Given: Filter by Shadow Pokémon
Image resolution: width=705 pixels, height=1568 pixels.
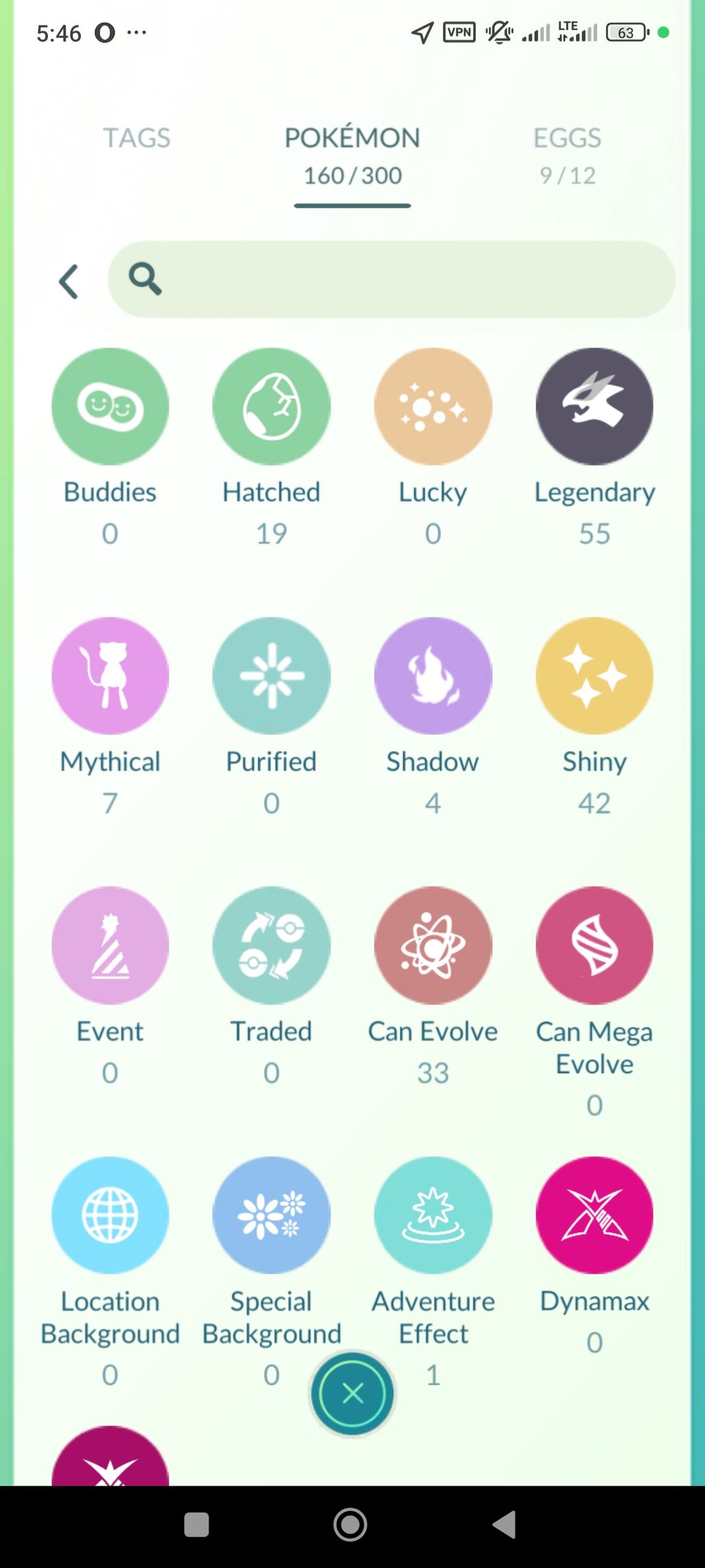Looking at the screenshot, I should [x=433, y=677].
